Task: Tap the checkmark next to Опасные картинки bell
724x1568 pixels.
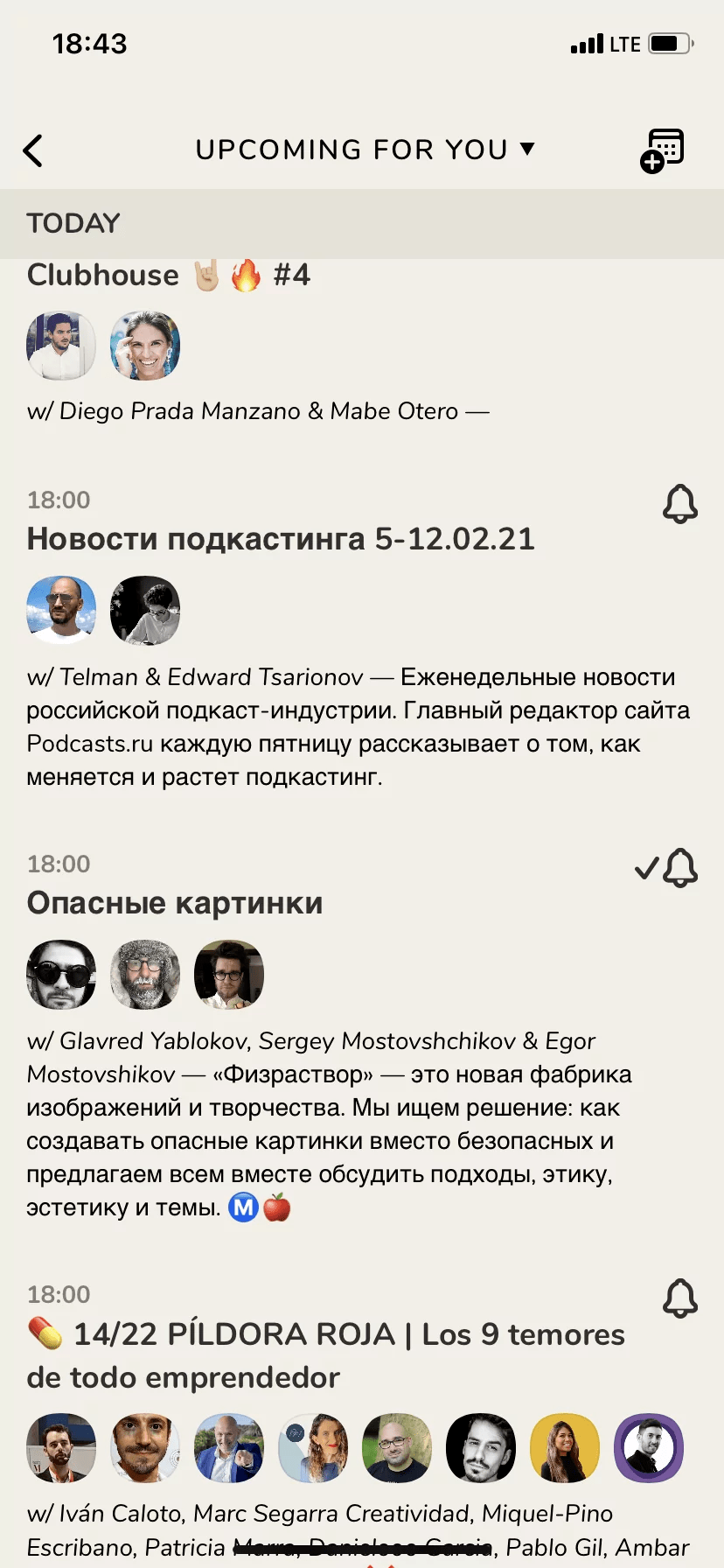Action: click(x=647, y=869)
